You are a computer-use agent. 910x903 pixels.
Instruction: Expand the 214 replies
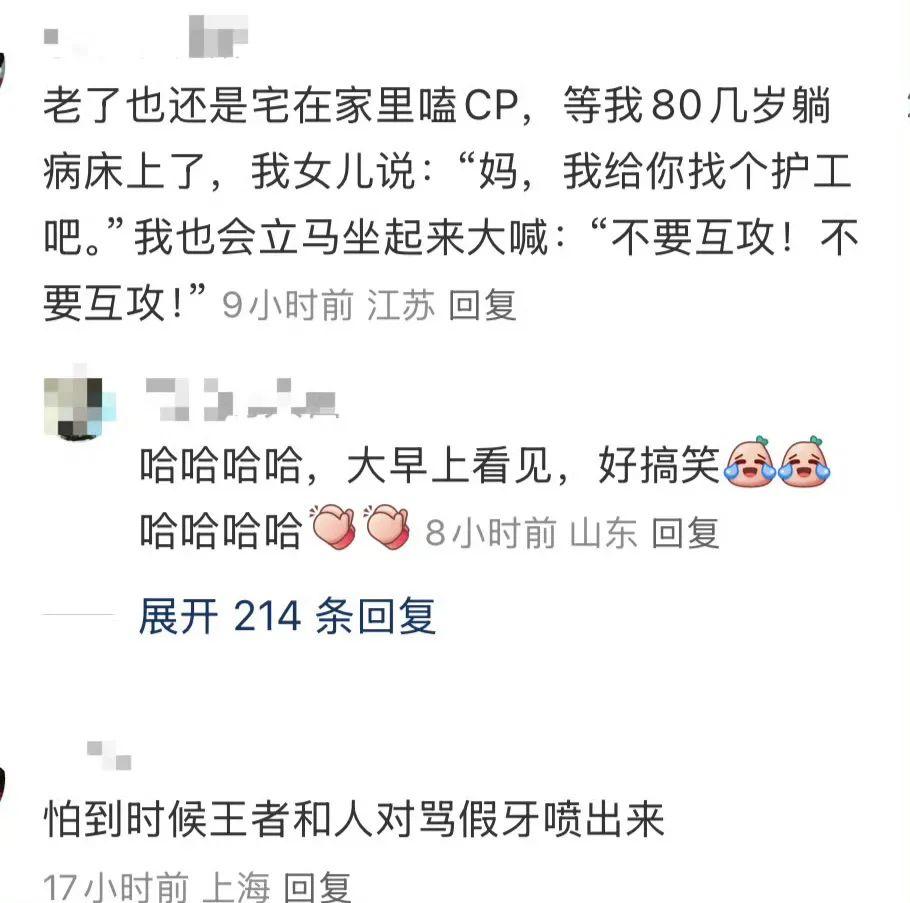[287, 617]
